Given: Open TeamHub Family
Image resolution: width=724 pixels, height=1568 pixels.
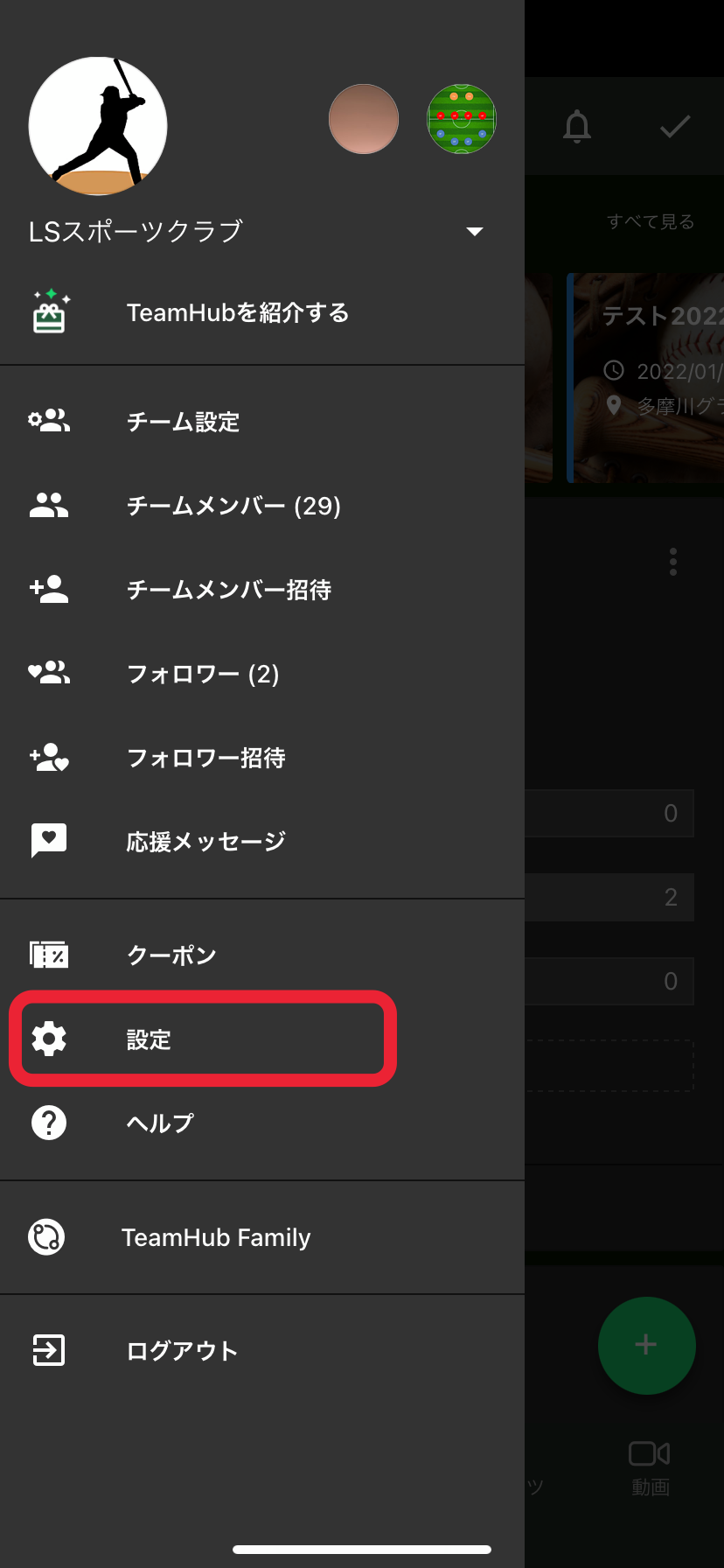Looking at the screenshot, I should point(262,1237).
